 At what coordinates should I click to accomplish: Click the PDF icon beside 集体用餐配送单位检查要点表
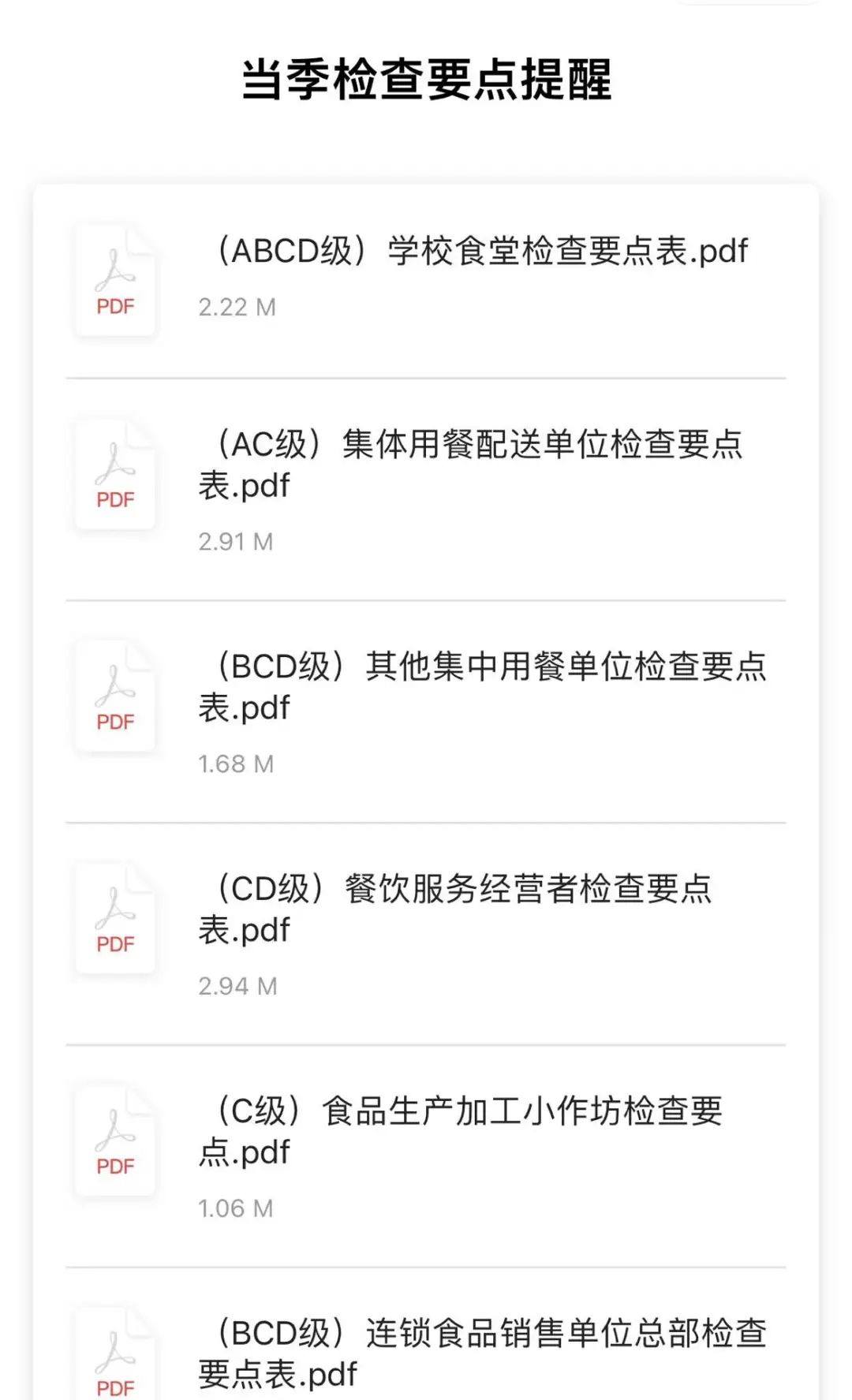(x=115, y=473)
